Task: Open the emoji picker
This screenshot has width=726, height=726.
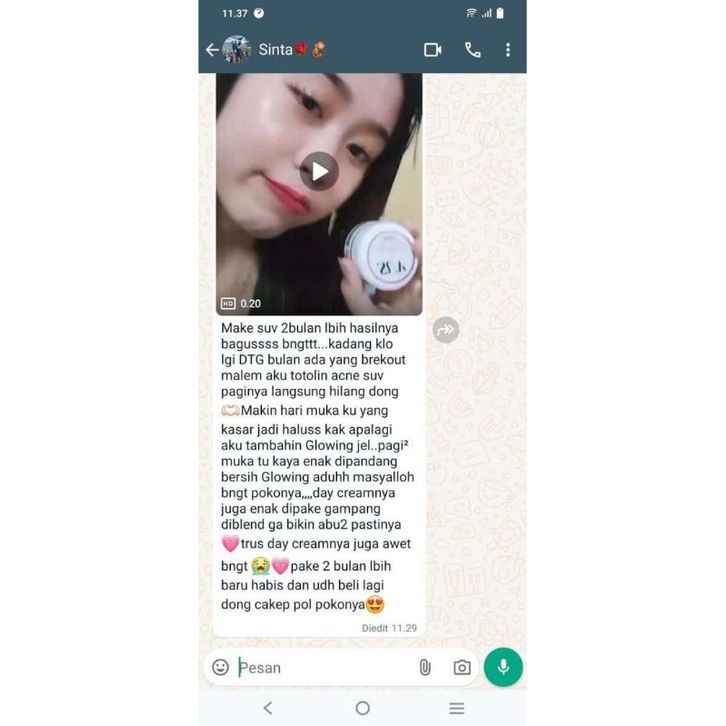Action: point(221,667)
